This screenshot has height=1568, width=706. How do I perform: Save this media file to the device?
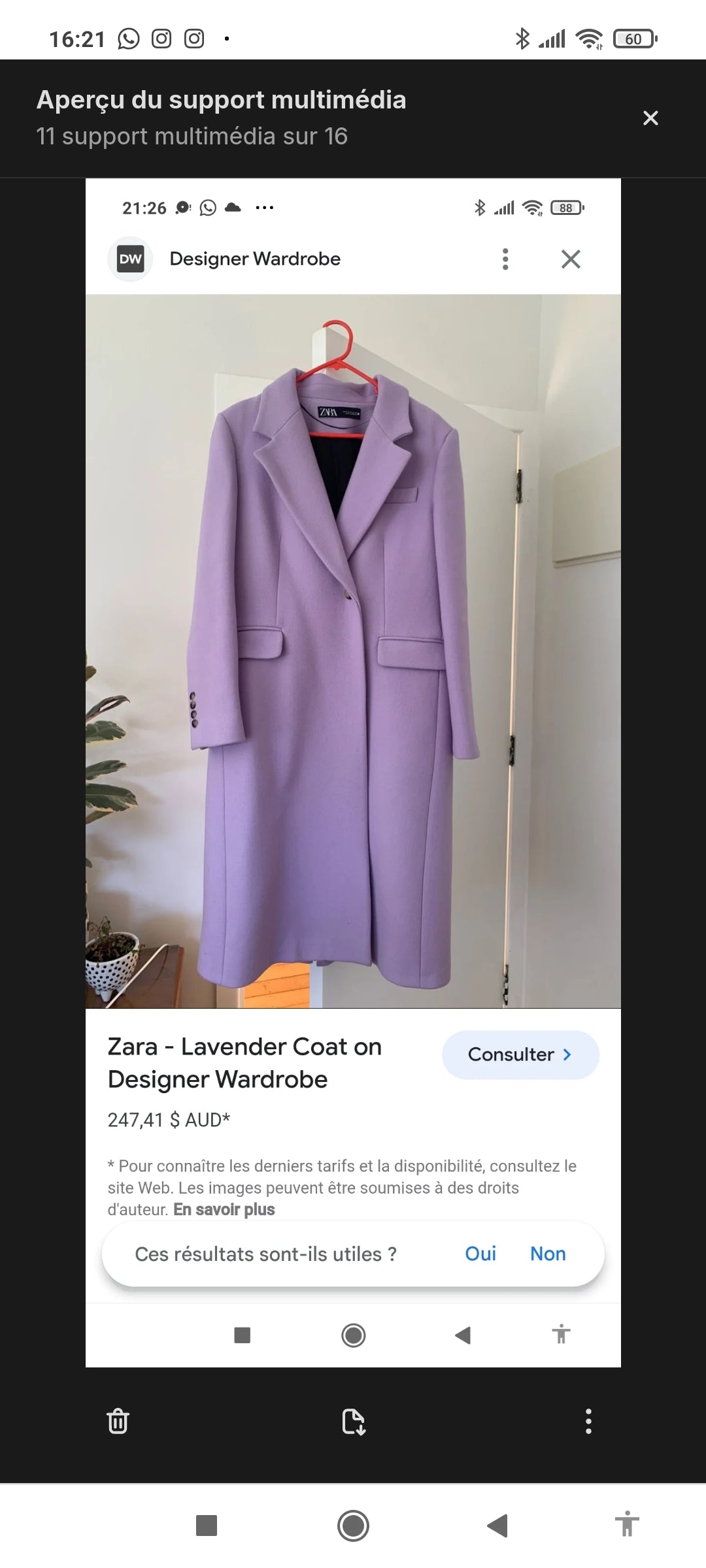[353, 1421]
